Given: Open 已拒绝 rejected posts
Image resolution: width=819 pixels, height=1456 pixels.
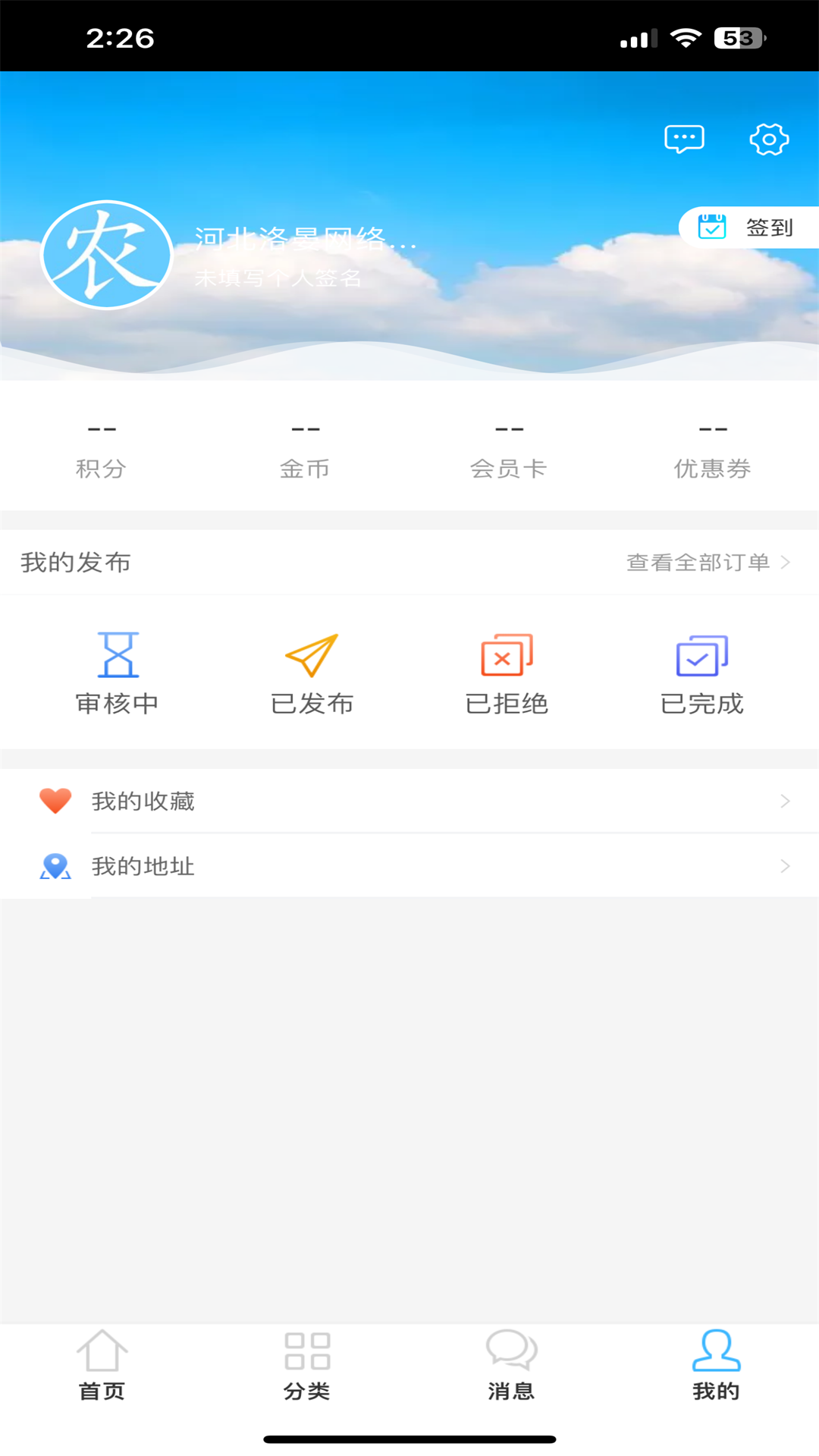Looking at the screenshot, I should pos(507,673).
